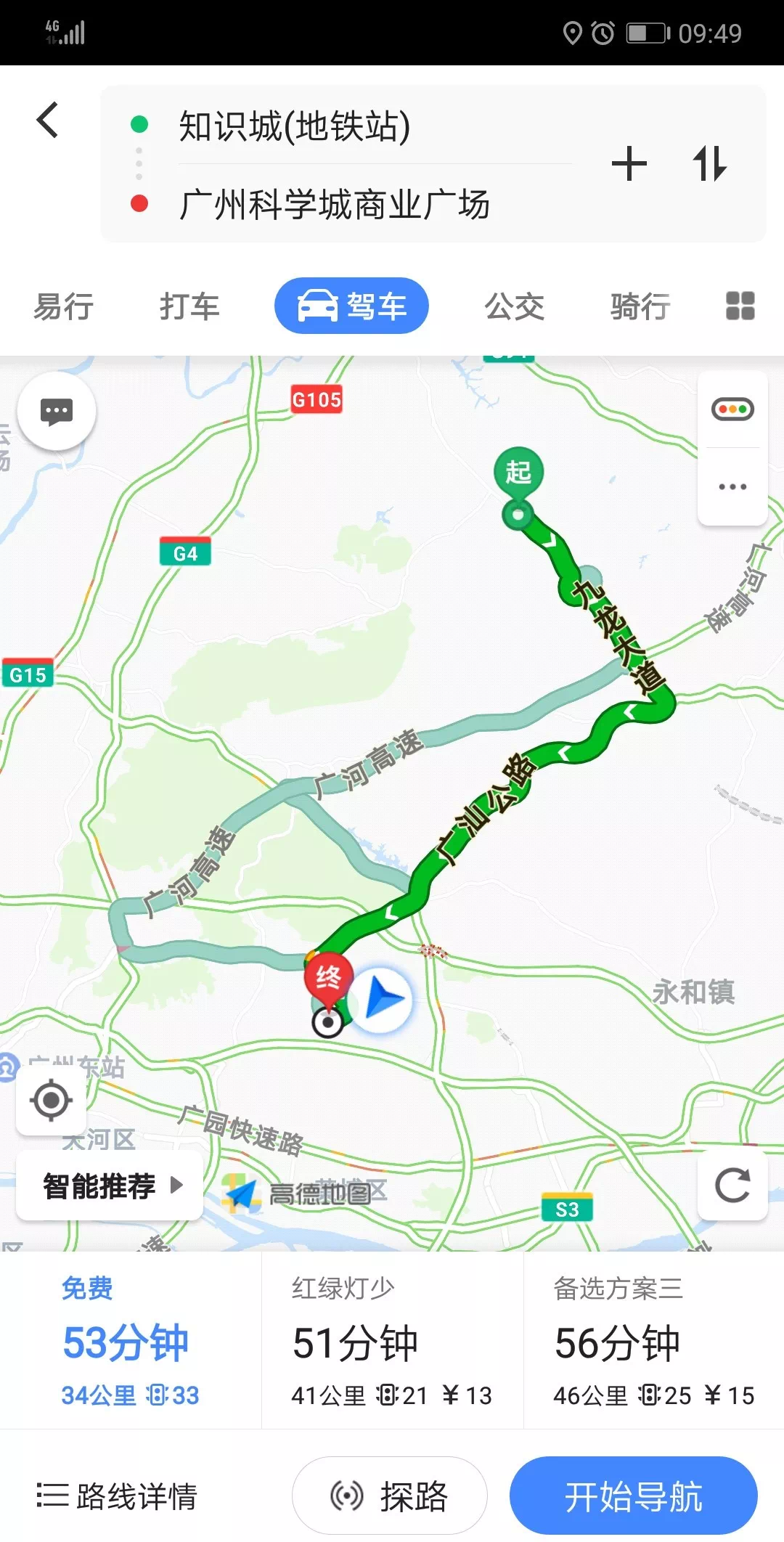Screen dimensions: 784x1542
Task: Switch to the 打车 taxi tab
Action: pyautogui.click(x=189, y=306)
